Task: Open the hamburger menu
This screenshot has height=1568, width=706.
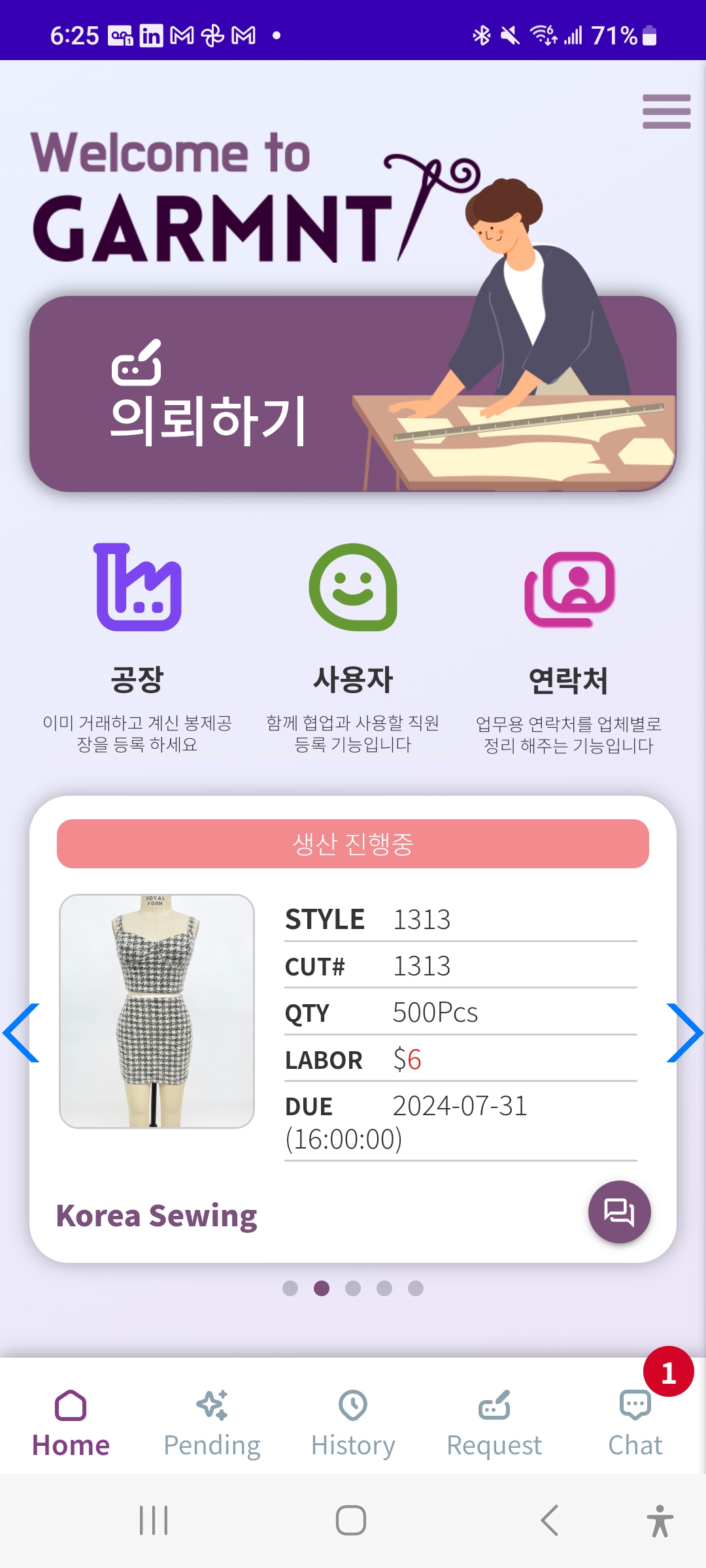Action: [666, 111]
